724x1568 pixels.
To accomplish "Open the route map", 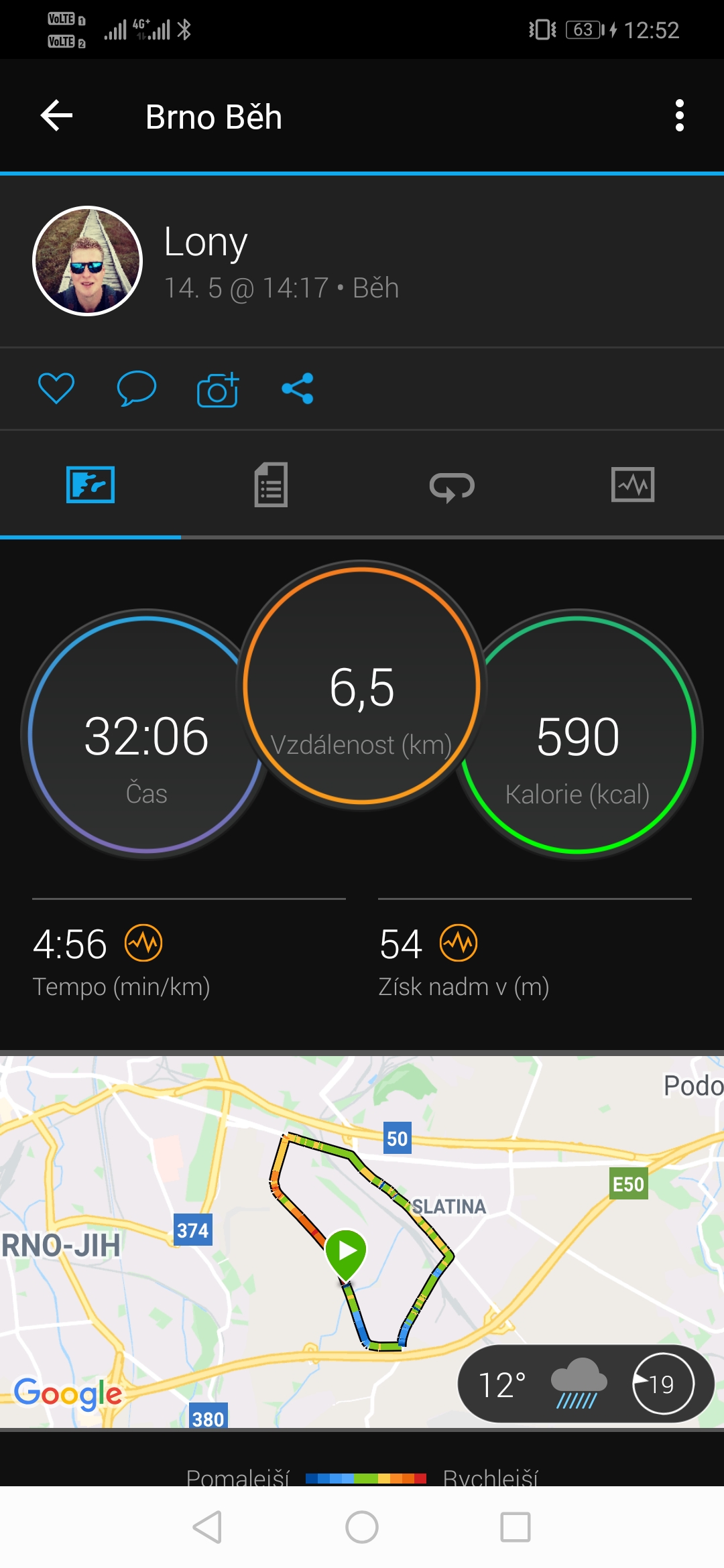I will point(362,1242).
